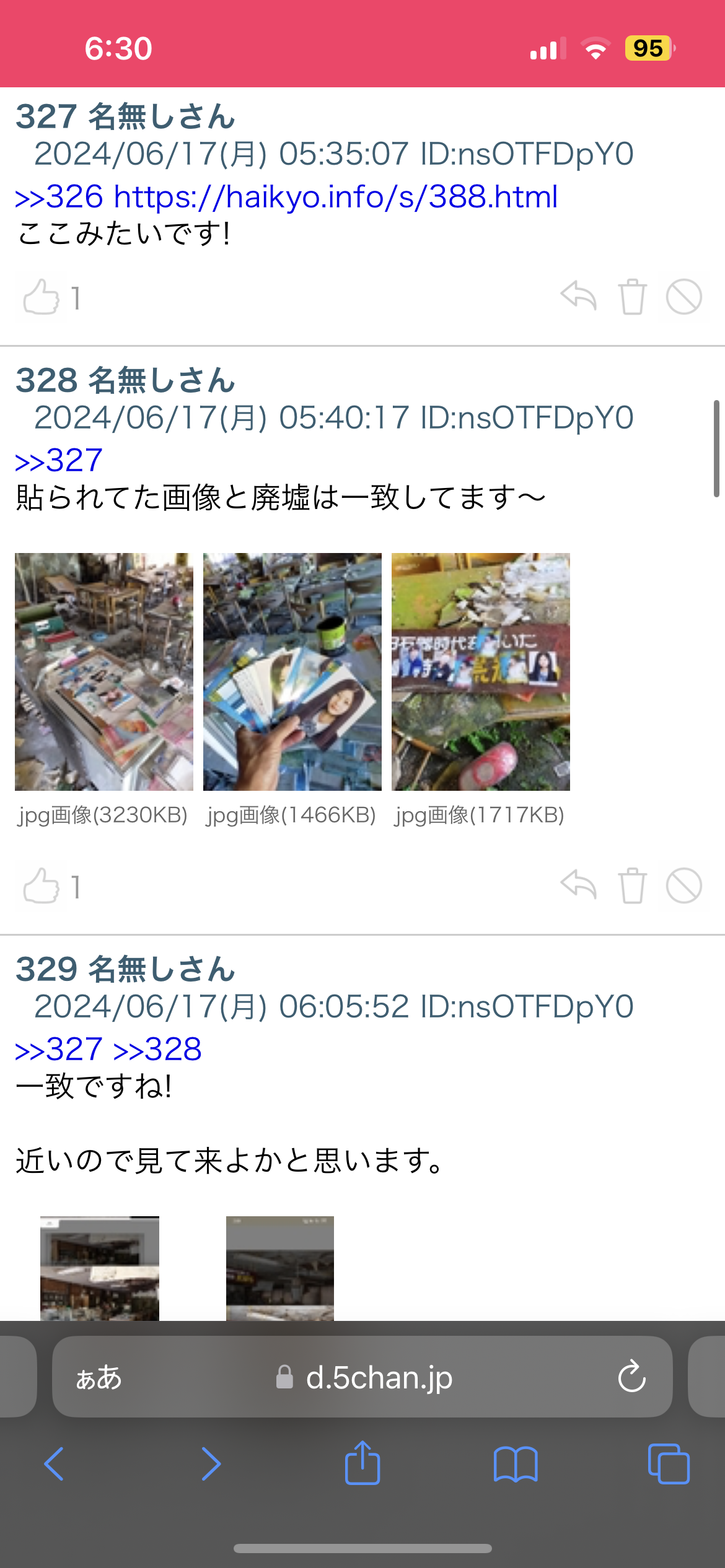Block post 327 with the prohibit icon

pyautogui.click(x=683, y=297)
